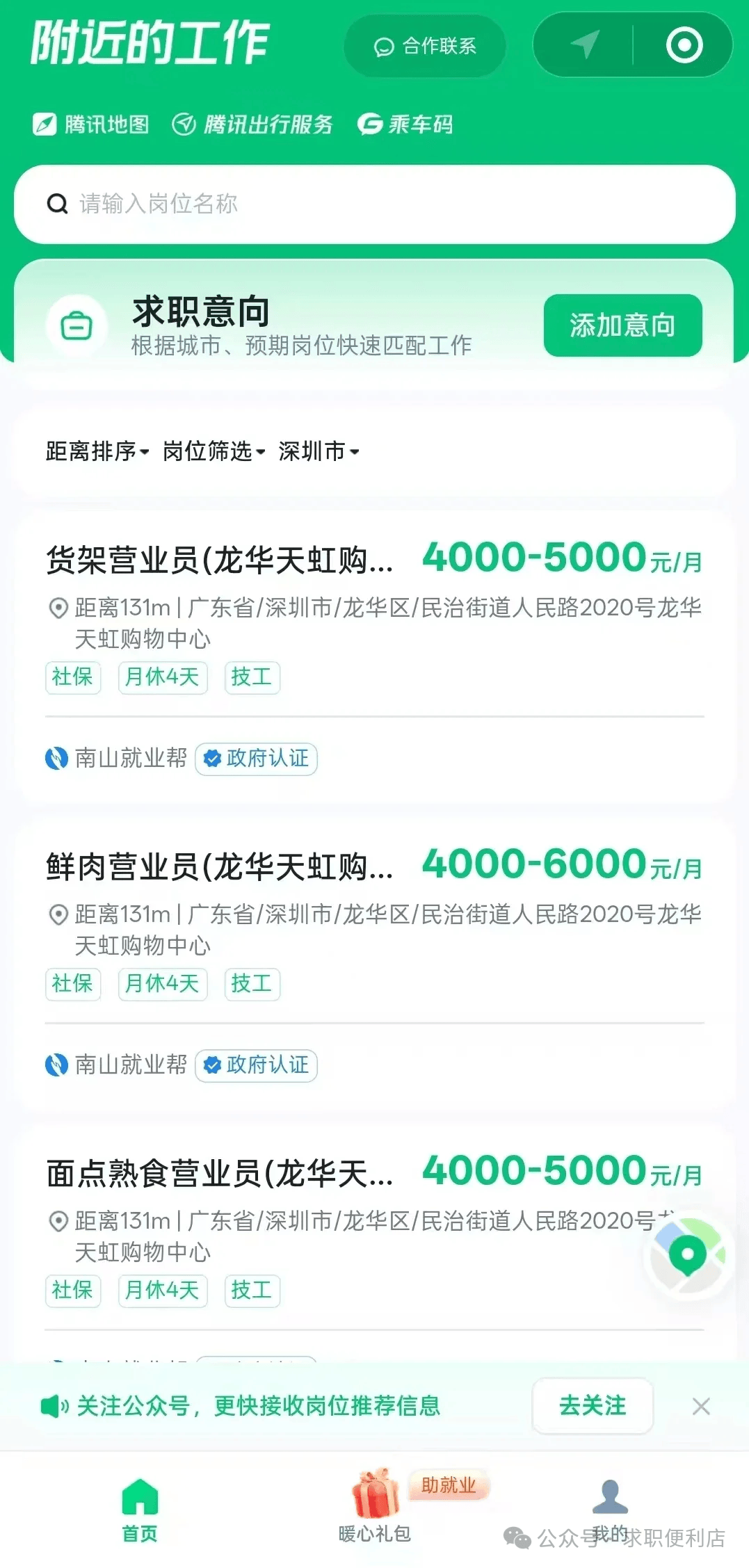Open the 乘车码 link
This screenshot has width=749, height=1568.
(405, 124)
